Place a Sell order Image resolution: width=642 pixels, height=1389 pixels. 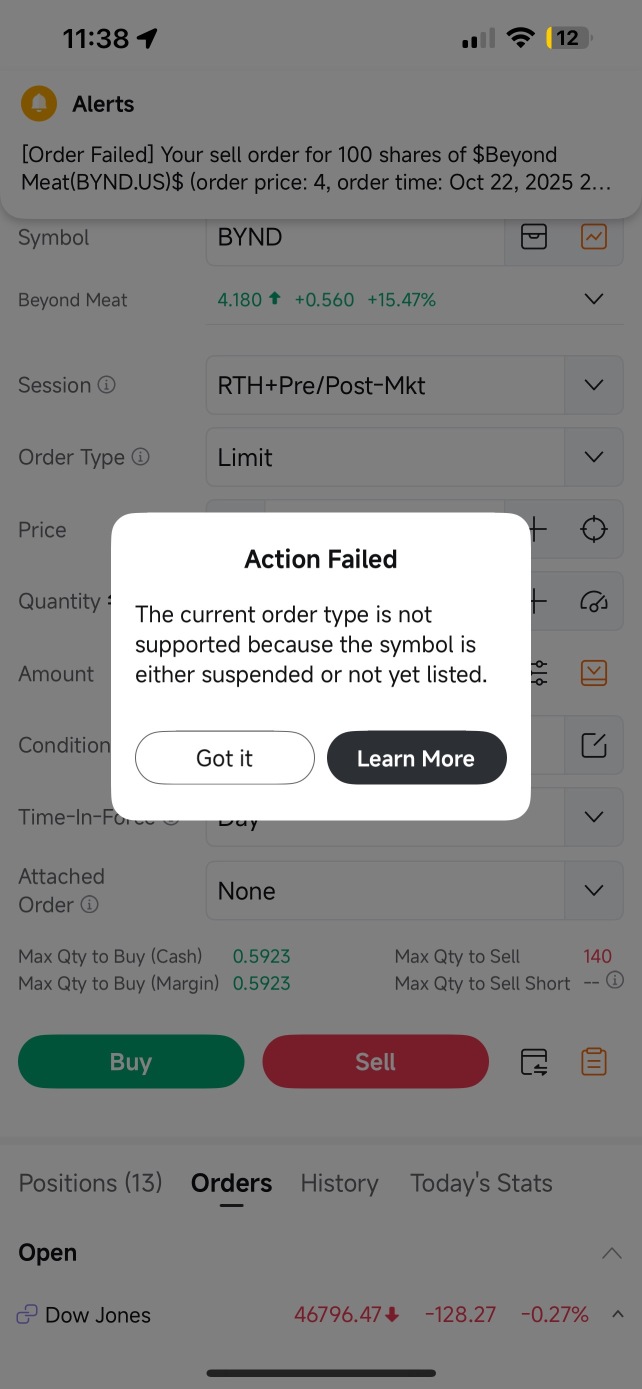coord(375,1061)
